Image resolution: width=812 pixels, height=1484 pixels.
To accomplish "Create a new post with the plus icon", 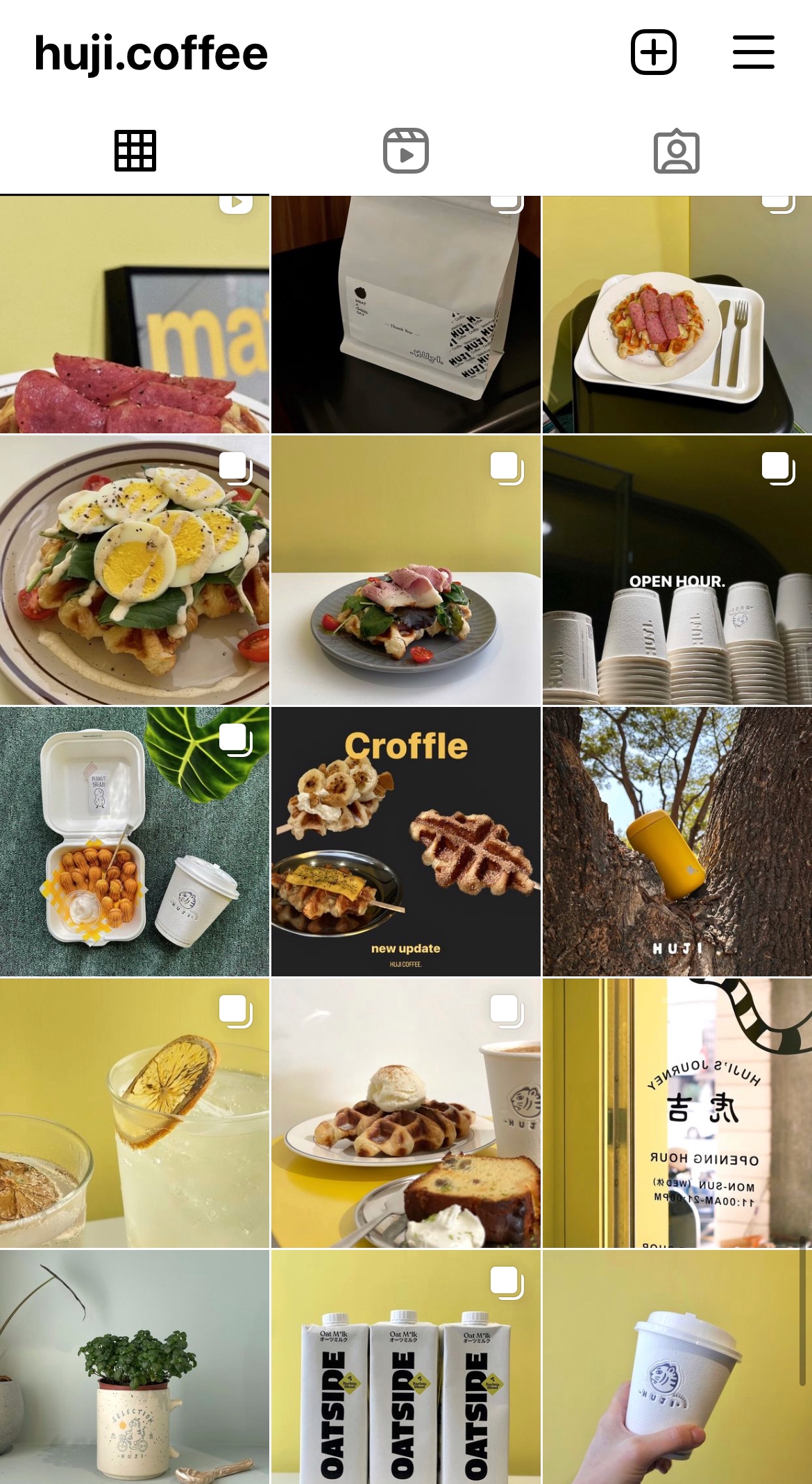I will pyautogui.click(x=653, y=52).
